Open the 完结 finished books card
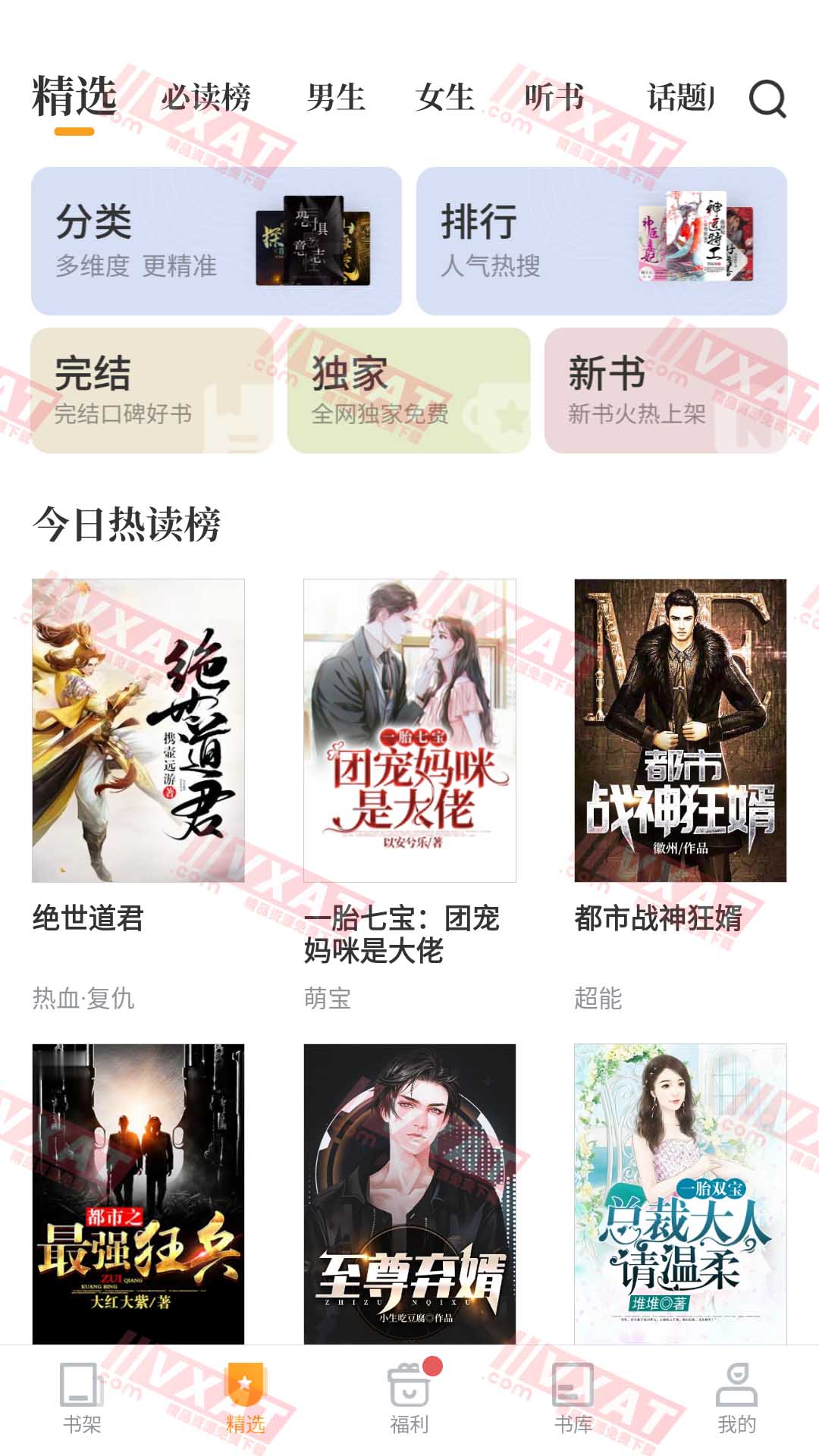The image size is (819, 1456). (148, 391)
